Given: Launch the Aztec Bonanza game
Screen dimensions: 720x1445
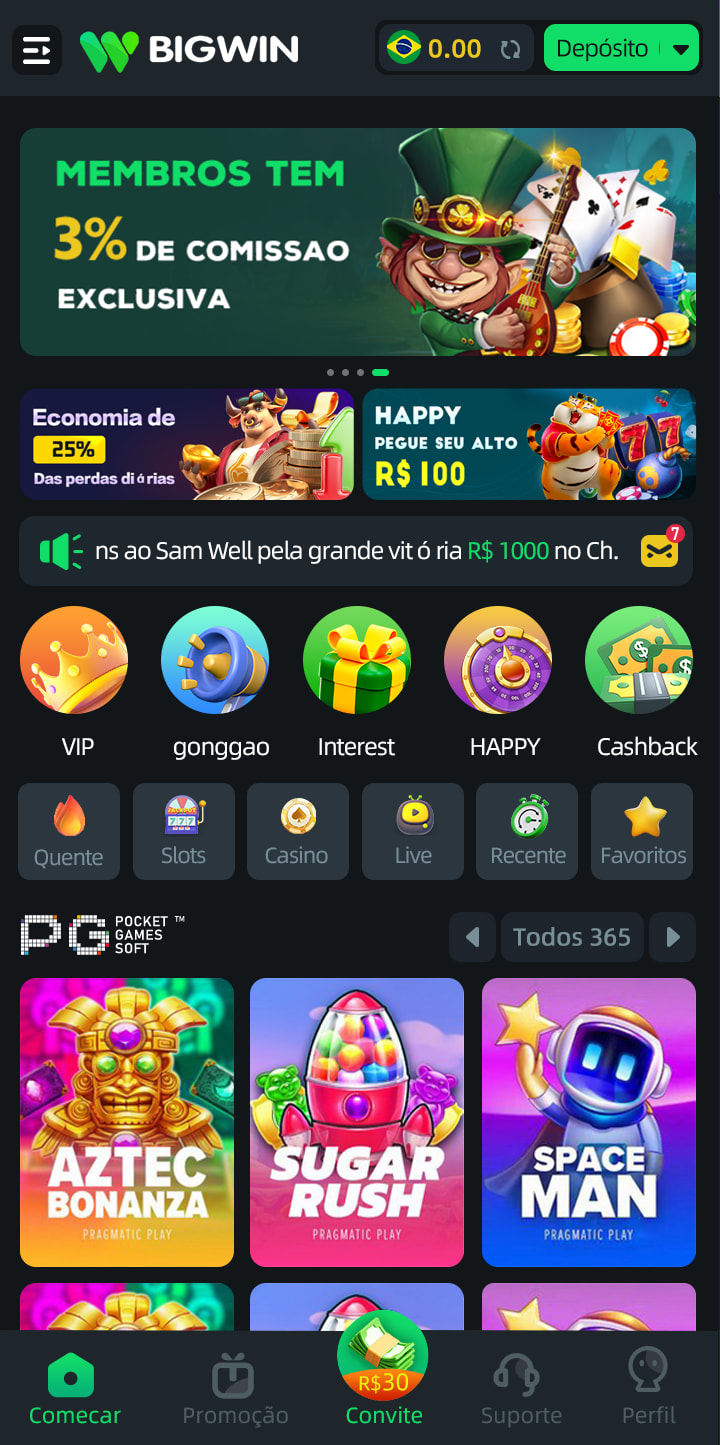Looking at the screenshot, I should [x=127, y=1122].
